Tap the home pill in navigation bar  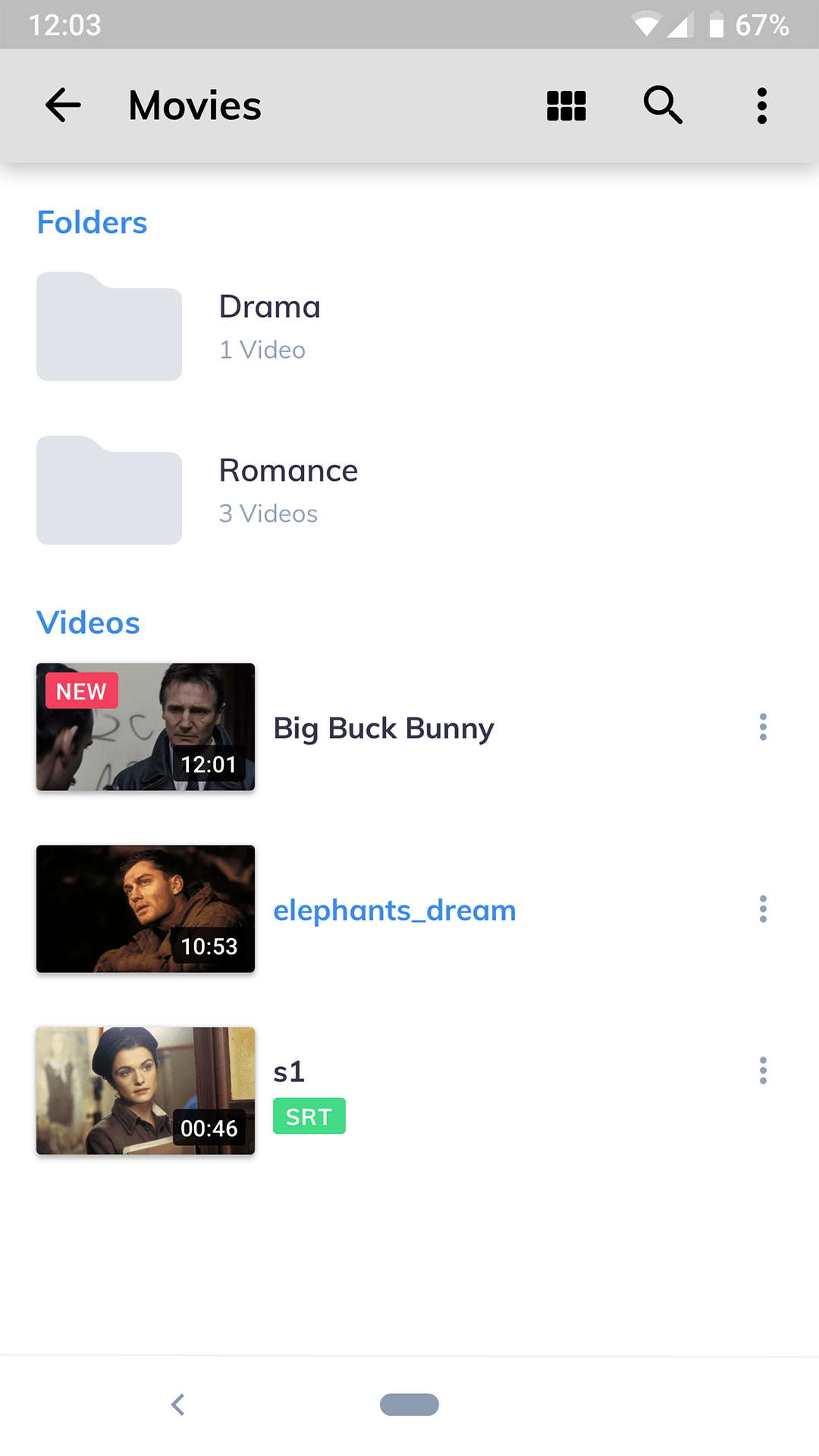[x=409, y=1404]
